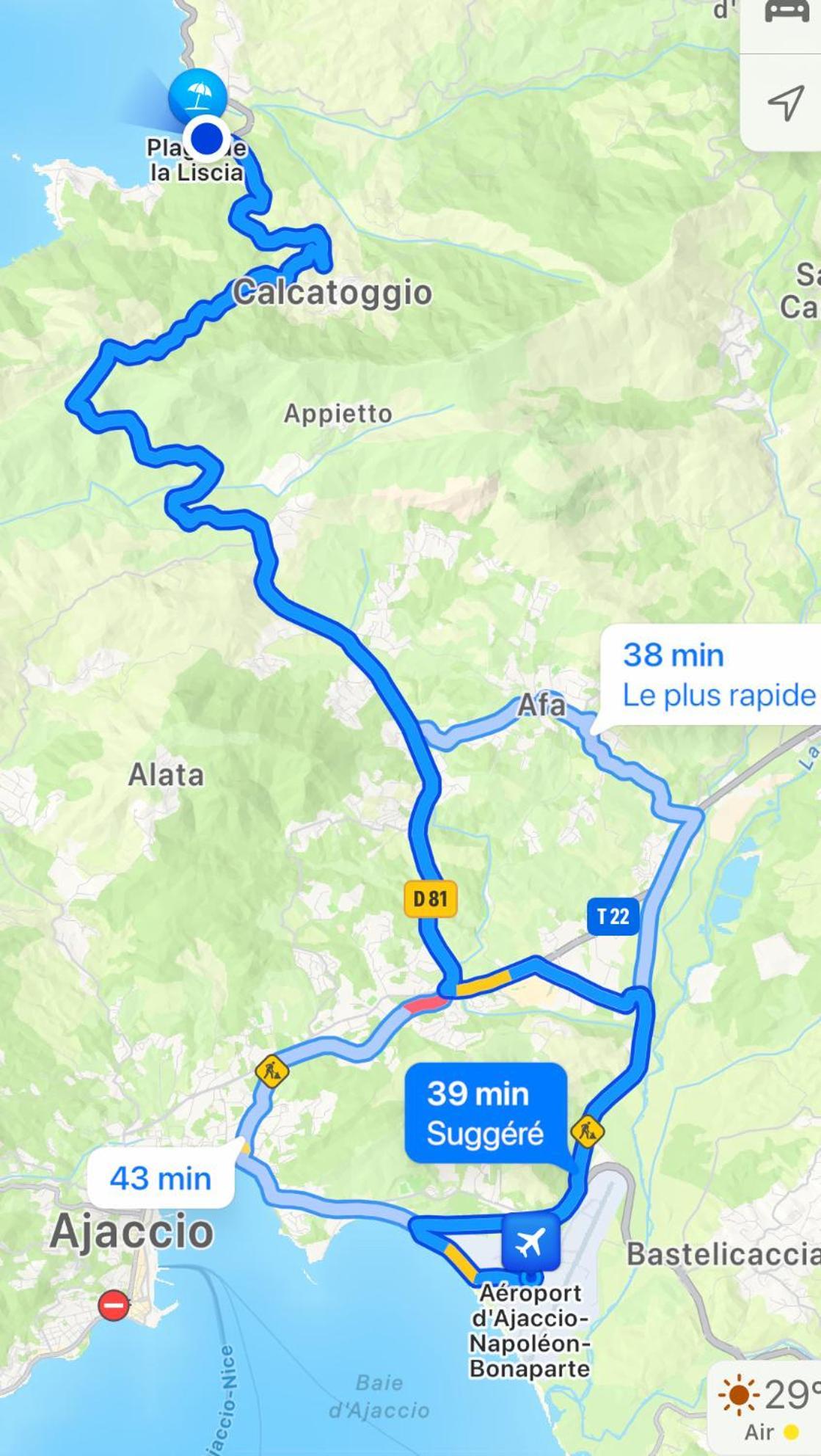
Task: Select the 39 min suggested route
Action: 485,1113
